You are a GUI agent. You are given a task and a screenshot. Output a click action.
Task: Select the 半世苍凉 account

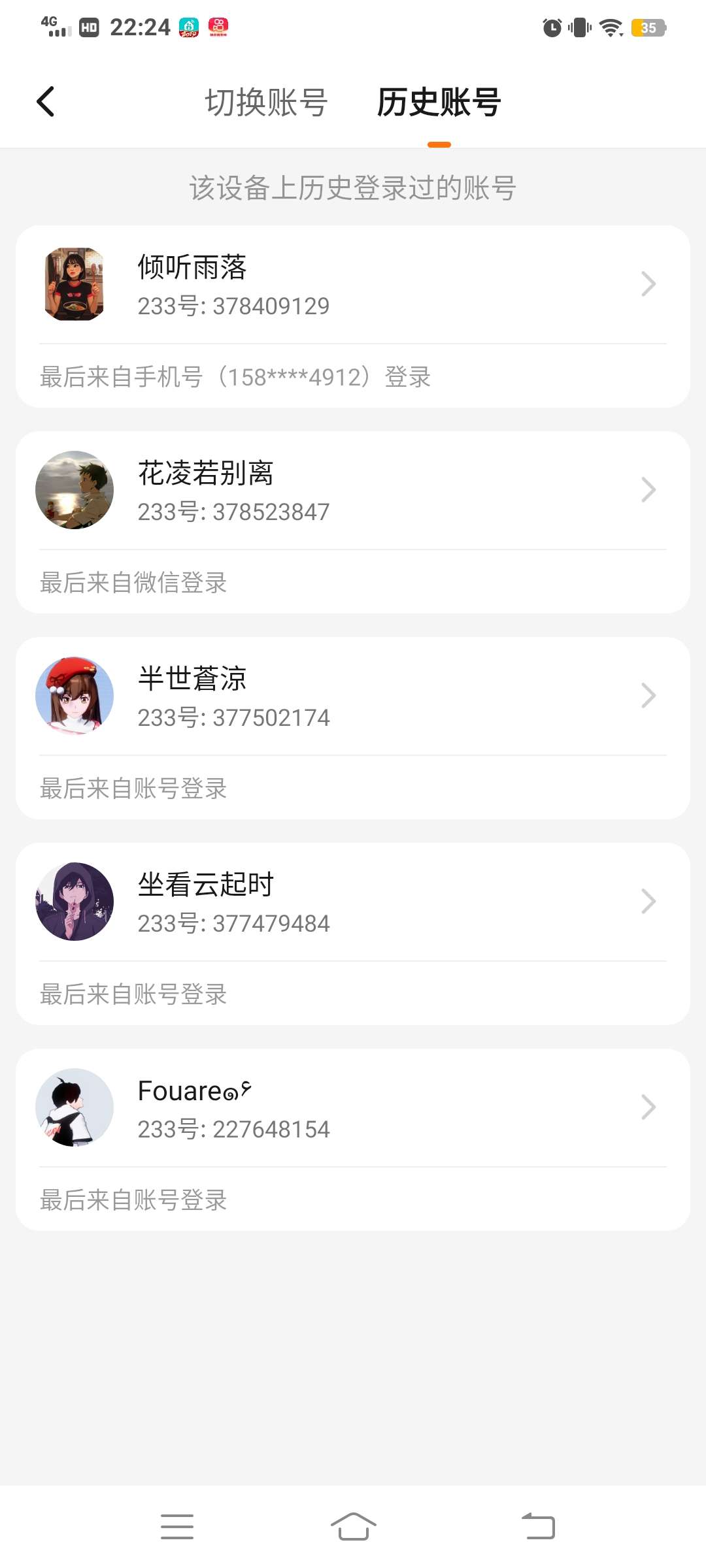point(353,697)
